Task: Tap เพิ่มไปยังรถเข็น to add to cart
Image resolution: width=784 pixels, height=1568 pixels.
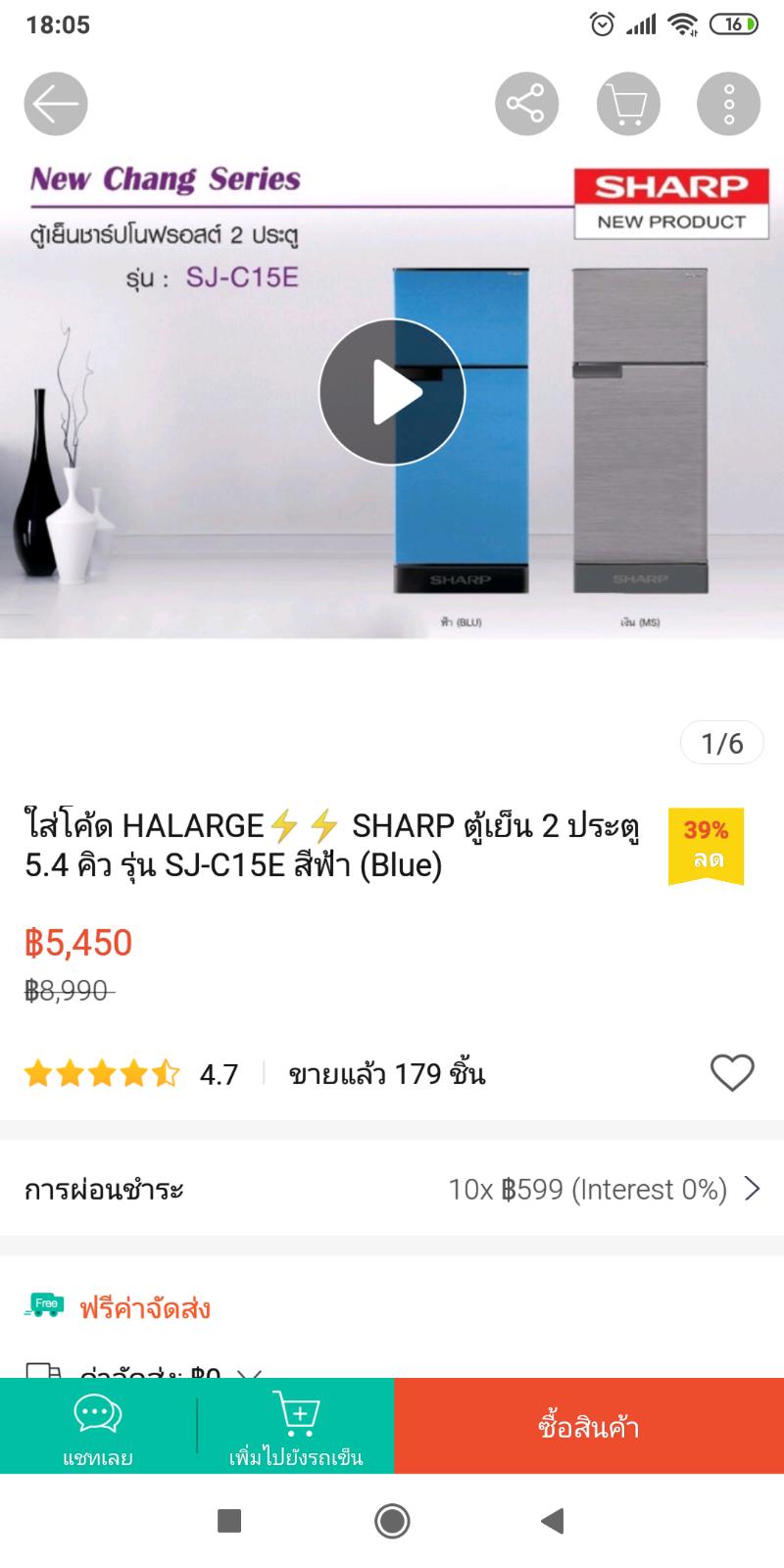Action: coord(296,1427)
